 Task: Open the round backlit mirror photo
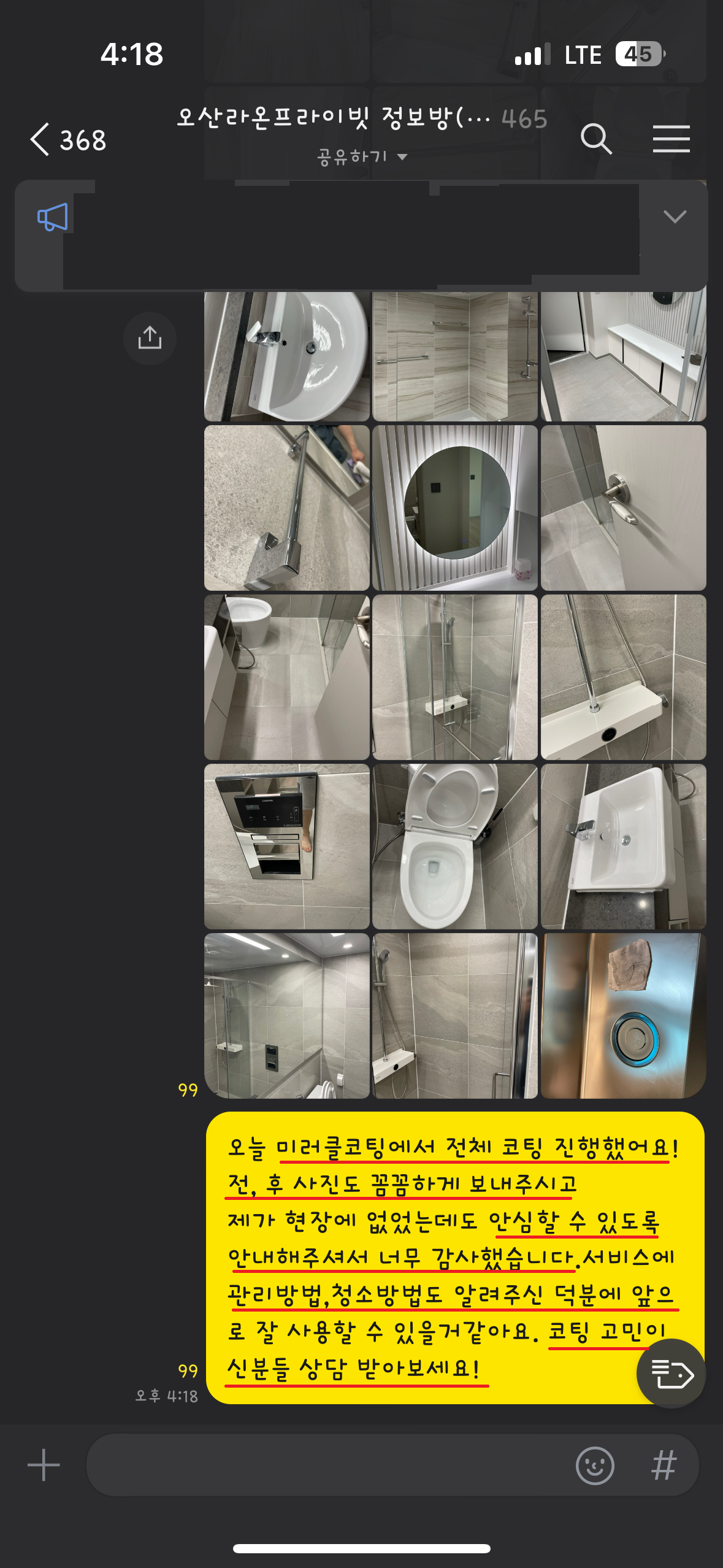(455, 508)
